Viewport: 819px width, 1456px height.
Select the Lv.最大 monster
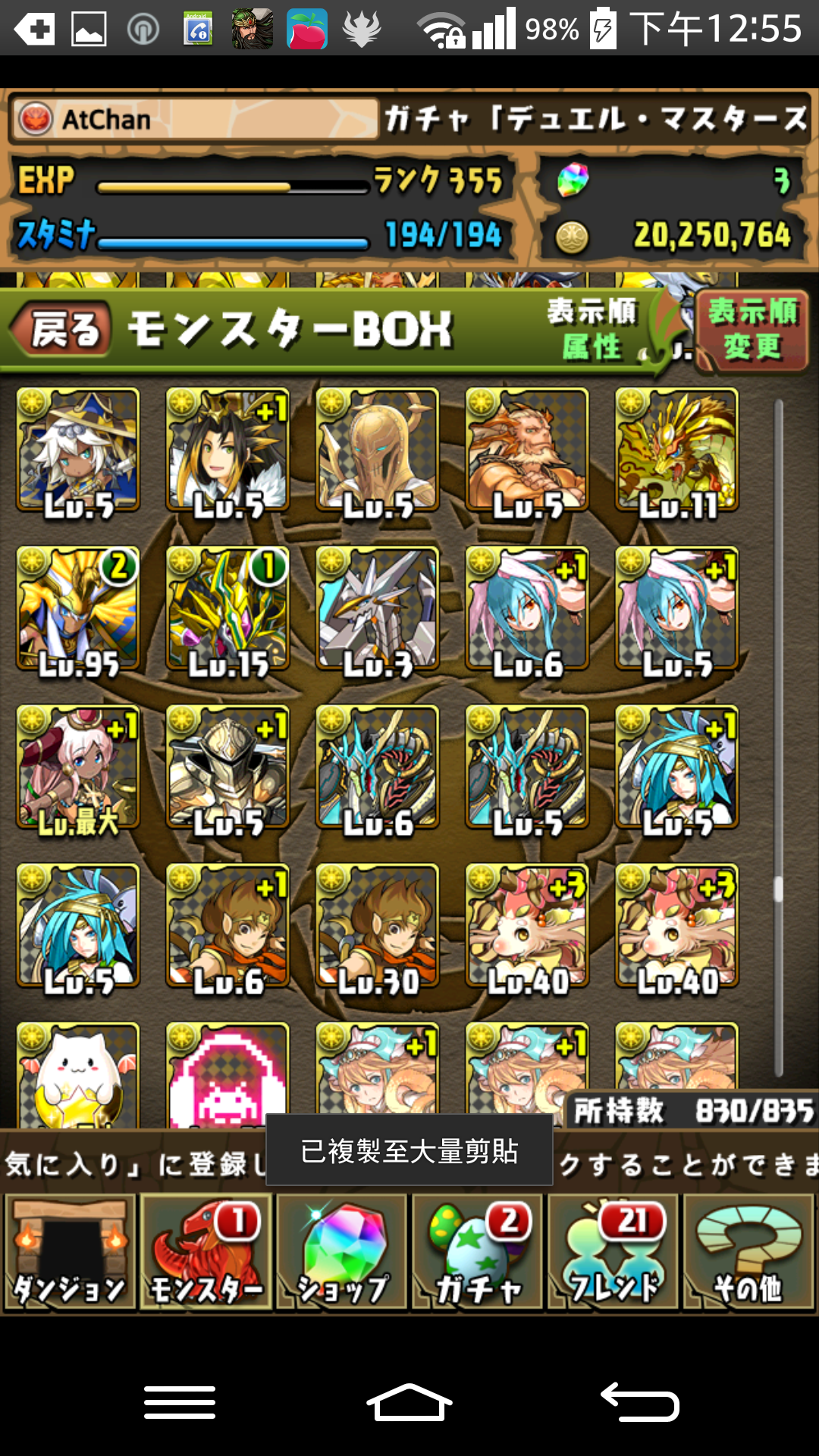(x=78, y=767)
